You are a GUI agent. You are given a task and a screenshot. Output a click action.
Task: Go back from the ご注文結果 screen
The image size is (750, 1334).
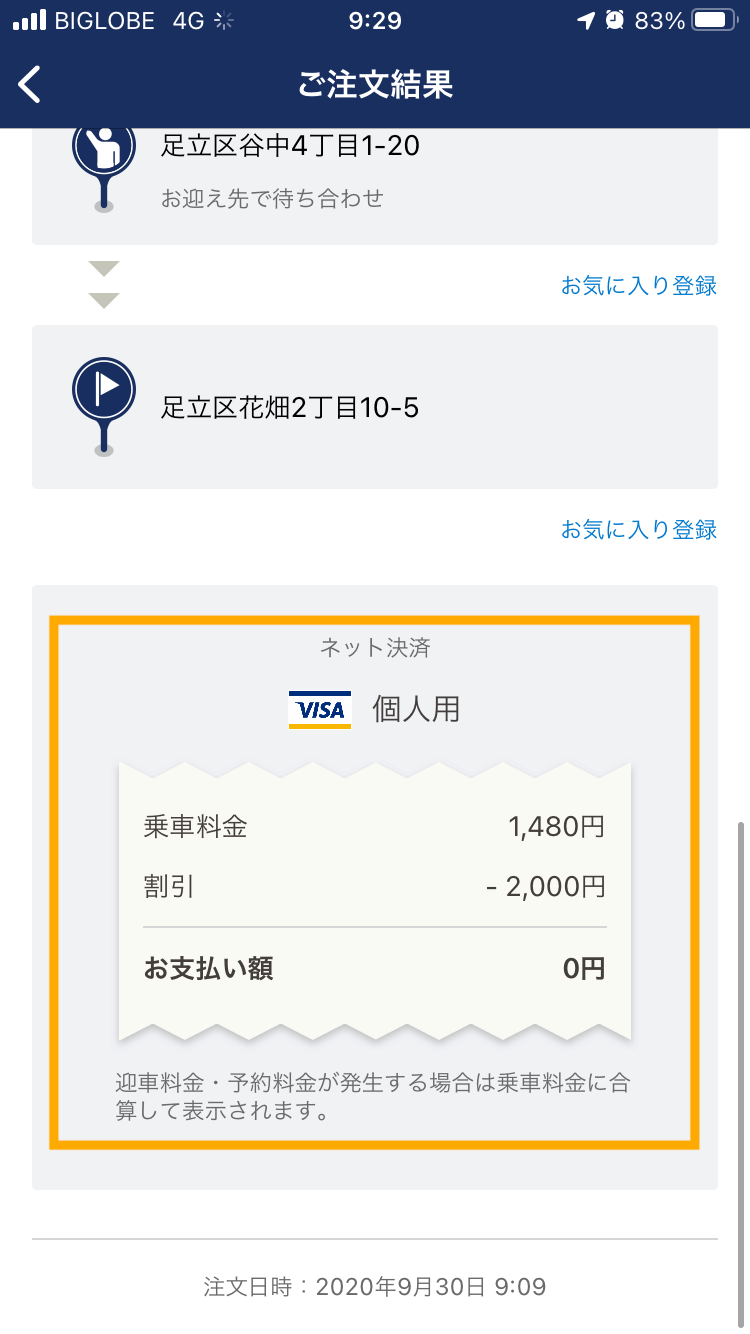pos(30,84)
